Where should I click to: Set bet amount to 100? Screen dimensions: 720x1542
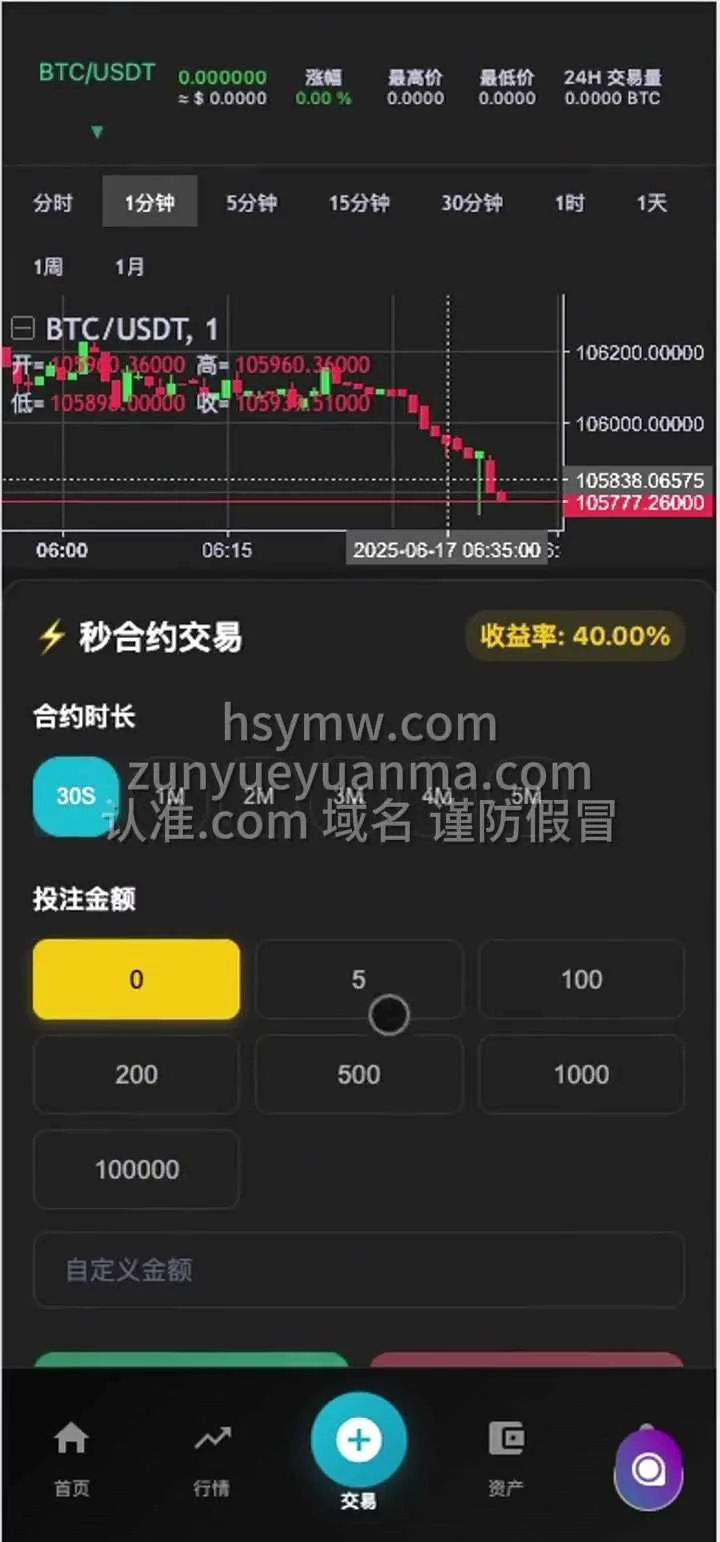pyautogui.click(x=581, y=979)
